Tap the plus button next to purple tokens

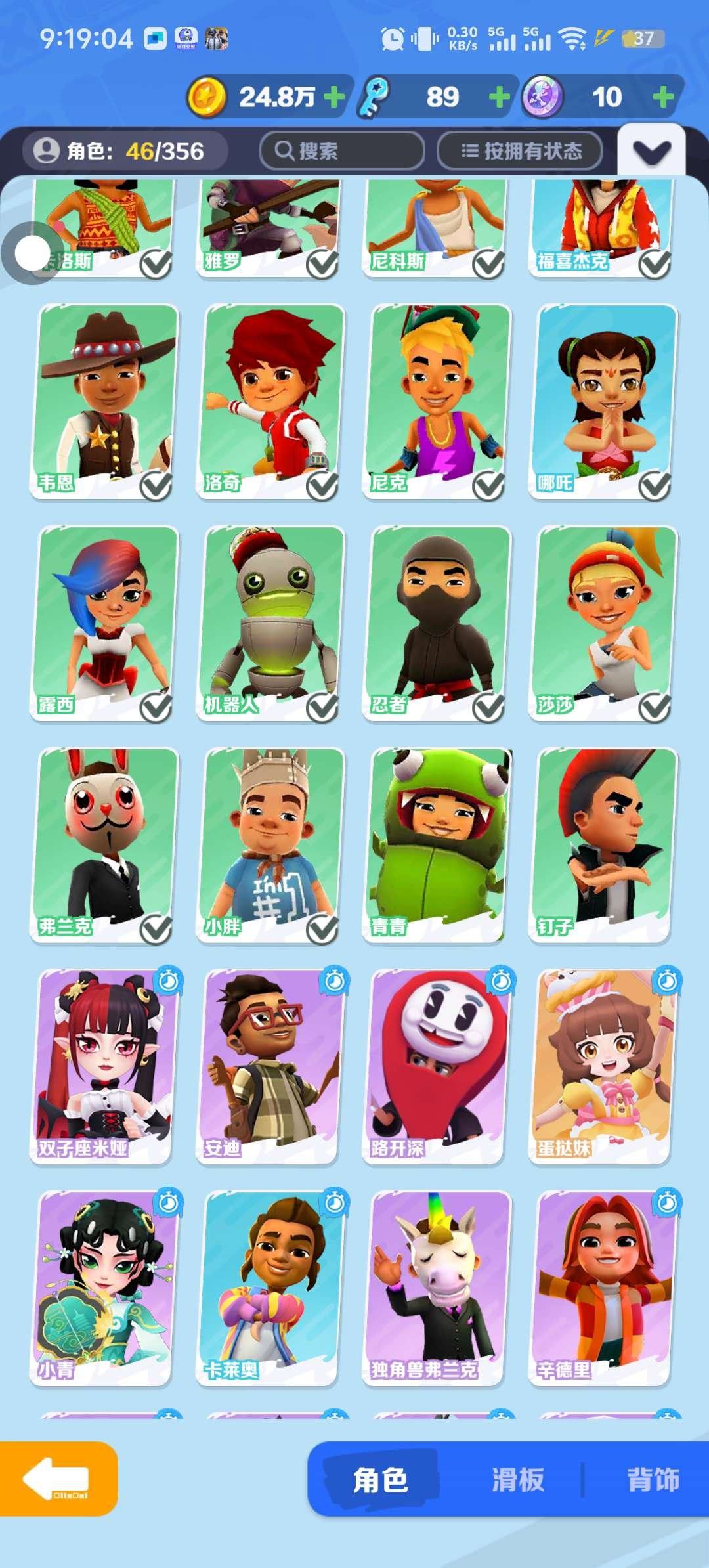[663, 97]
